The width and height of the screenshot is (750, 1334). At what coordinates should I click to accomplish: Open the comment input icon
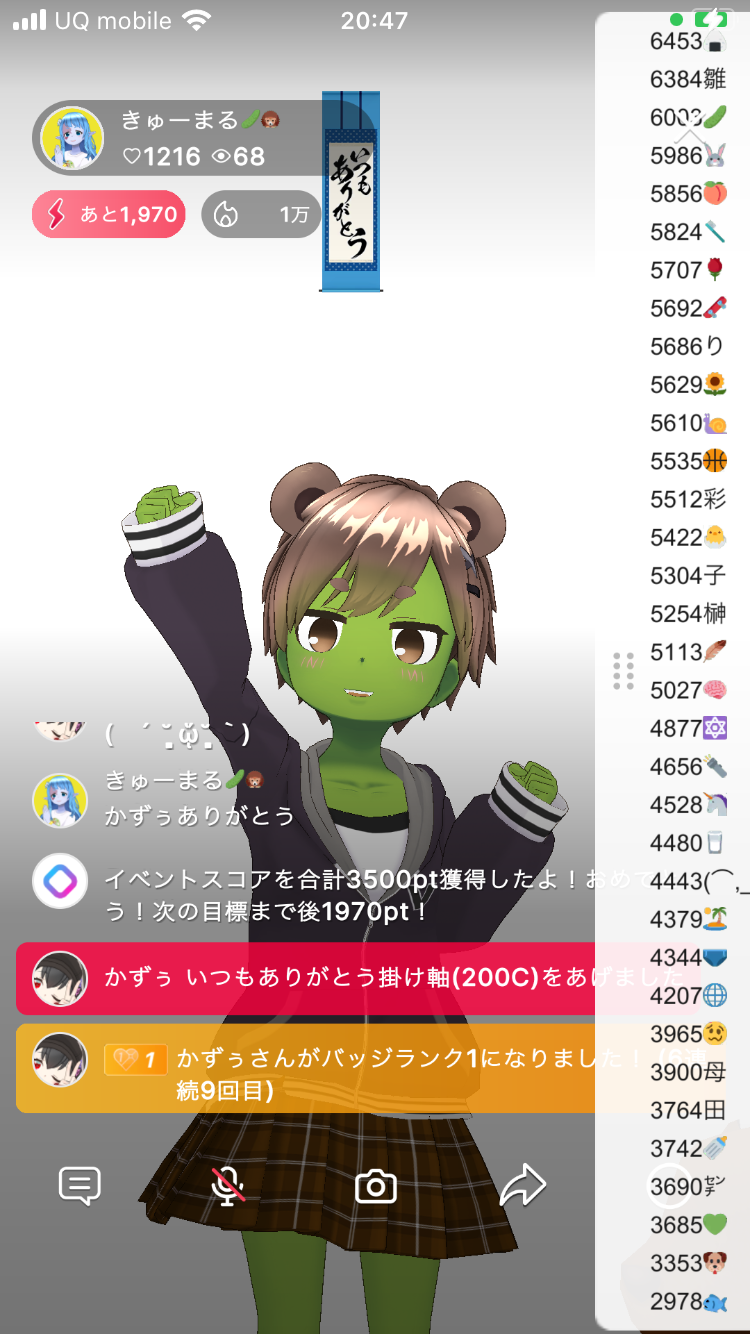80,1186
